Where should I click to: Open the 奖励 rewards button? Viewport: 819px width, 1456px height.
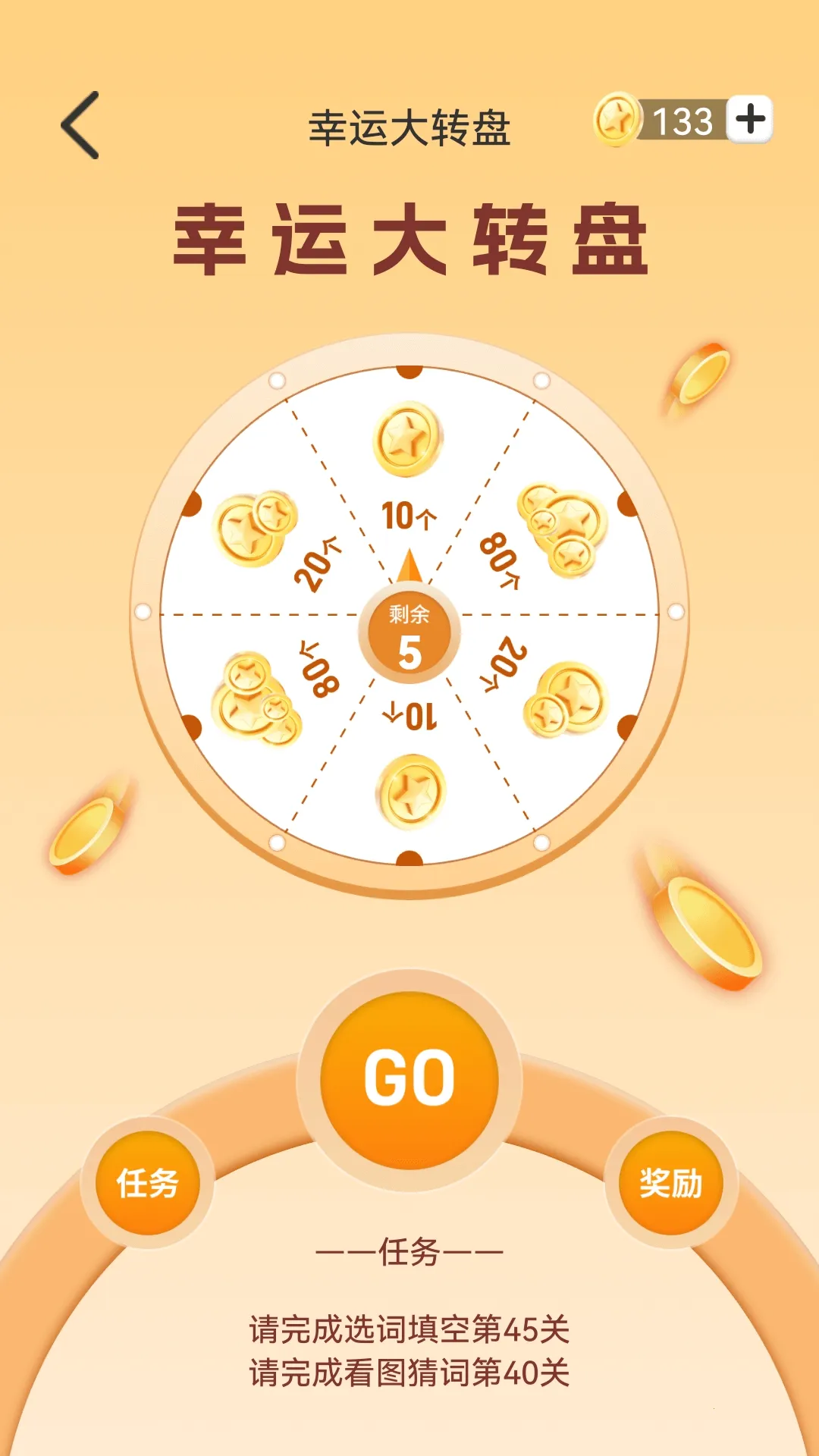point(671,1182)
